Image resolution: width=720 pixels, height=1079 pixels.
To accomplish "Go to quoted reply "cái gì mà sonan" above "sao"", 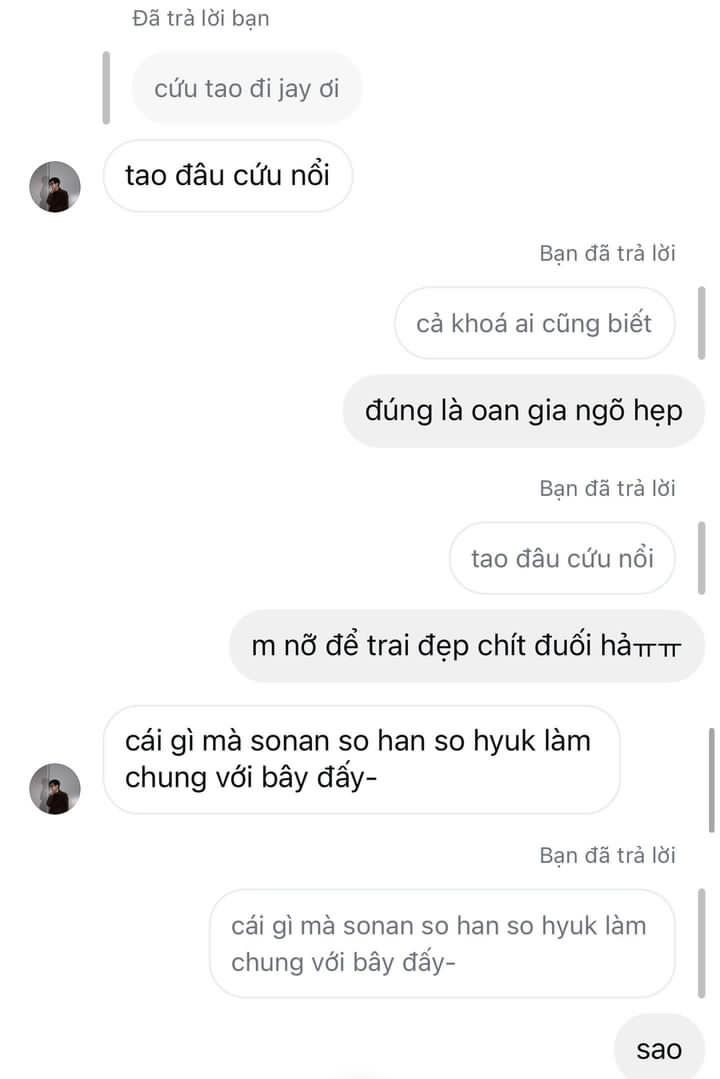I will click(441, 943).
